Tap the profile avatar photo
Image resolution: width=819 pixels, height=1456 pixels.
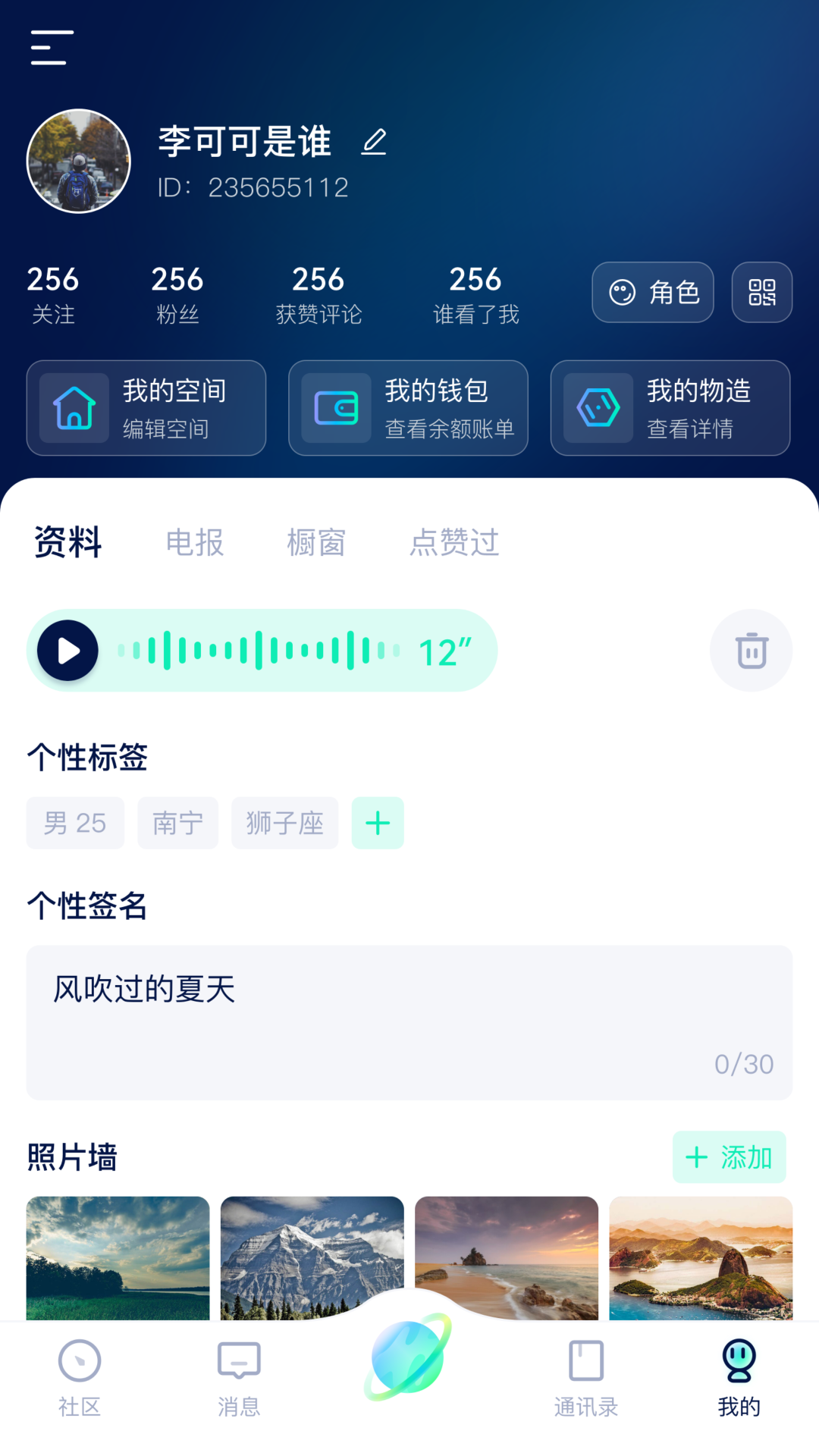click(x=79, y=161)
